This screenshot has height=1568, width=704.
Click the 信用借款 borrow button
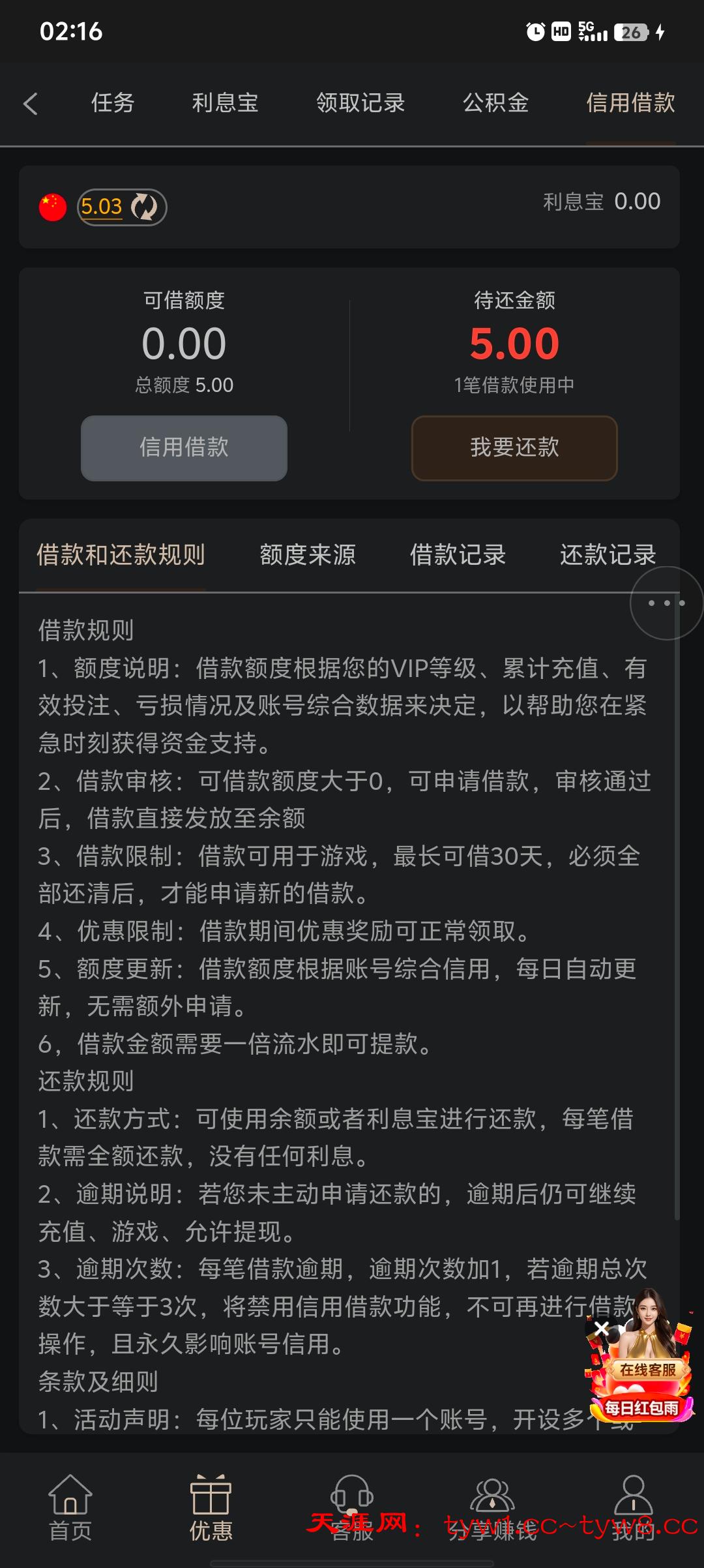click(184, 447)
